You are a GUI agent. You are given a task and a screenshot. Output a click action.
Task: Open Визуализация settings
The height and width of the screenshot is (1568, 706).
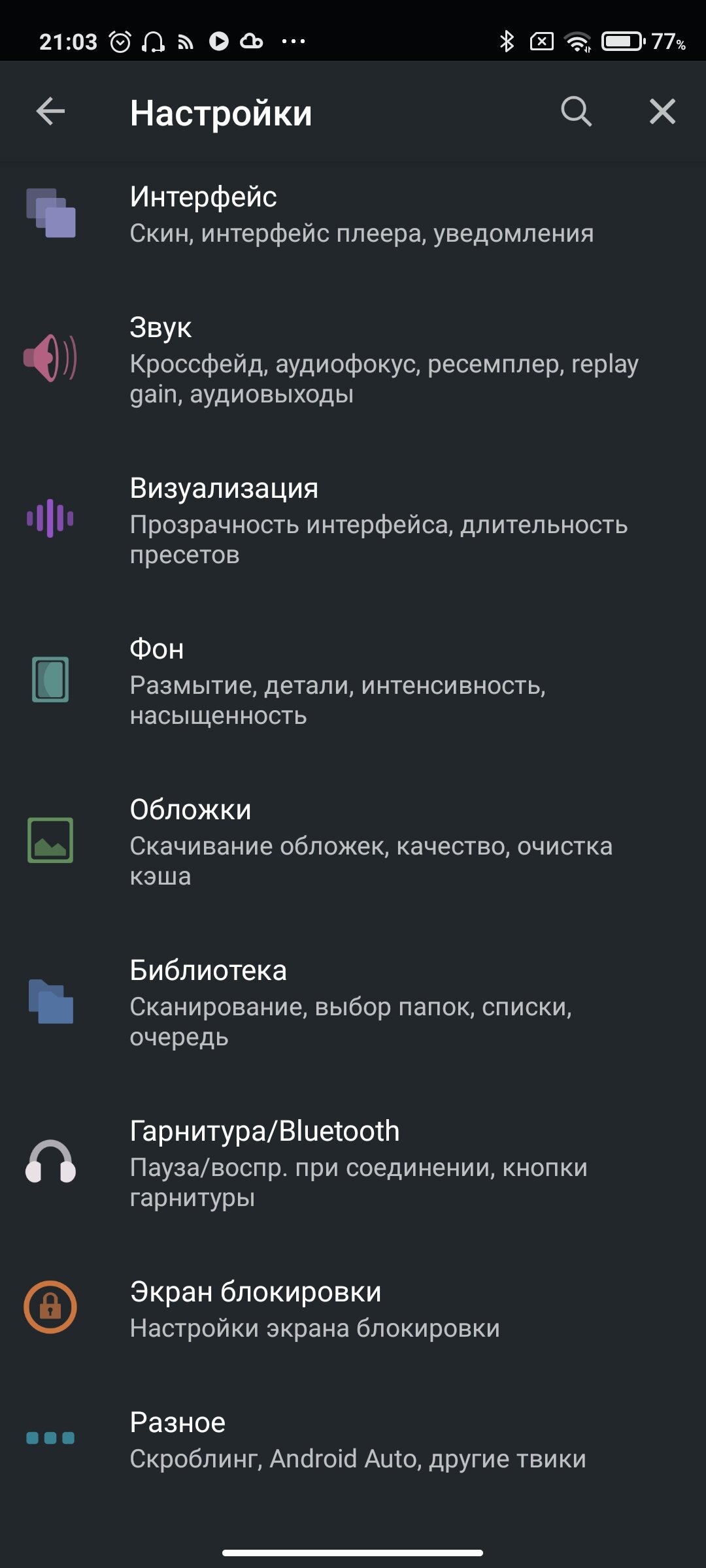coord(353,520)
